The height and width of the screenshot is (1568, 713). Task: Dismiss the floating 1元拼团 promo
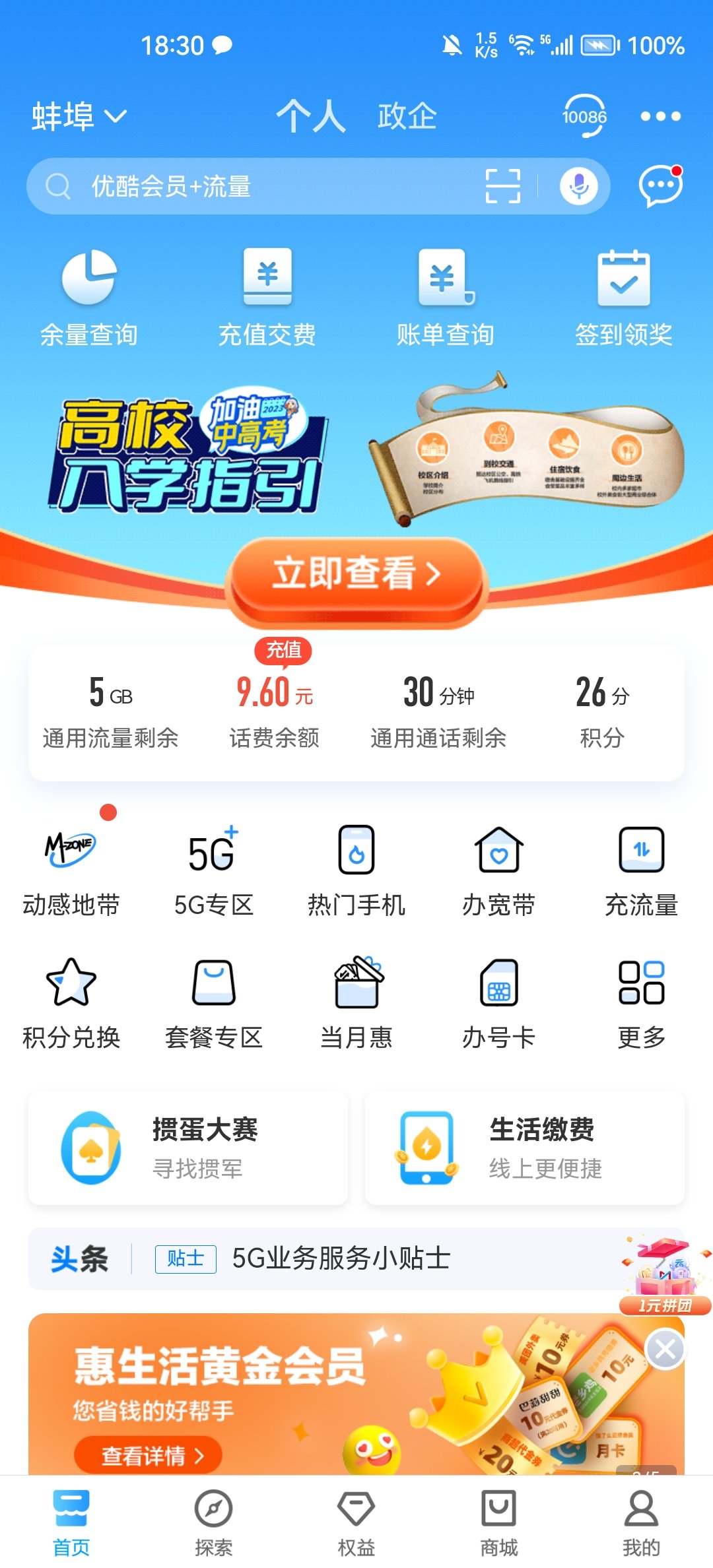665,1350
